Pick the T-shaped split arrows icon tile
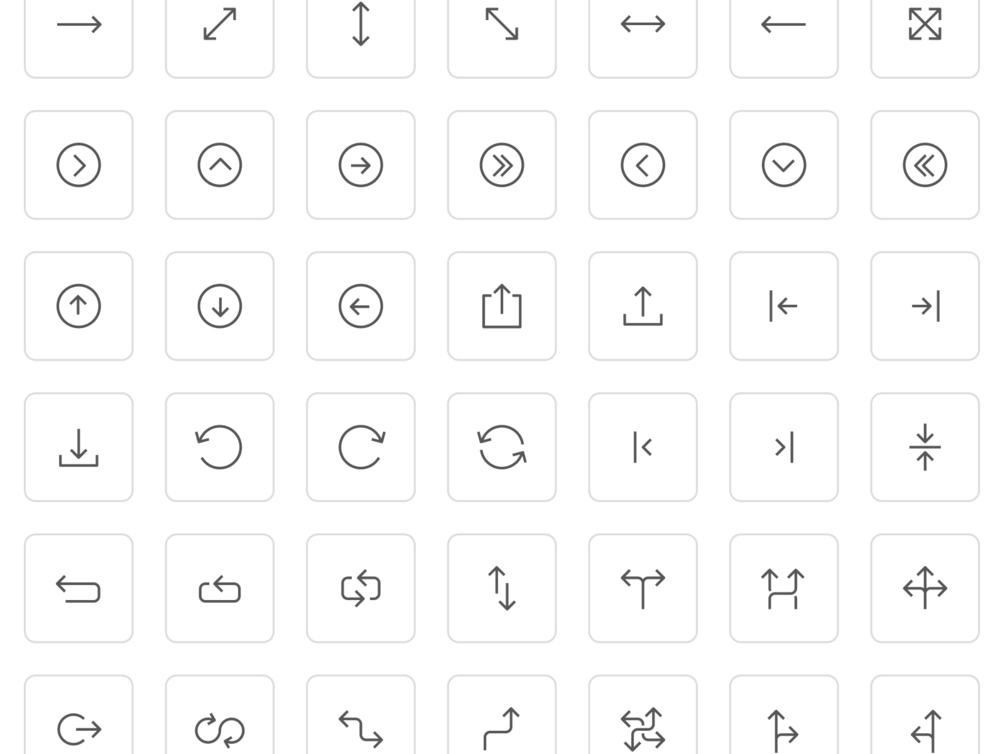1005x754 pixels. tap(643, 588)
